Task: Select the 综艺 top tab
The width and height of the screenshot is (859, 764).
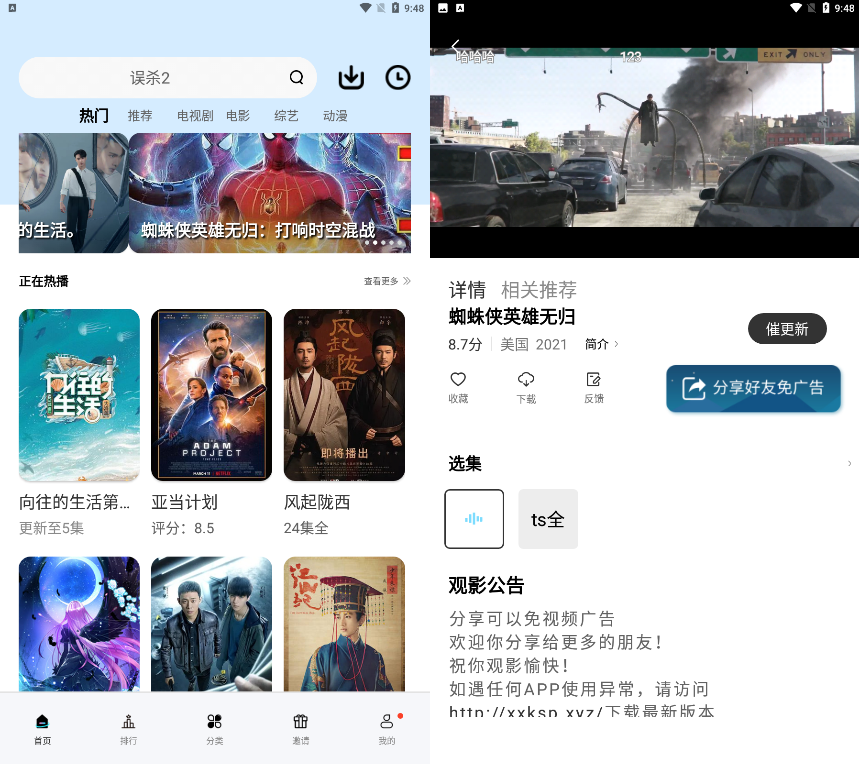Action: point(286,116)
